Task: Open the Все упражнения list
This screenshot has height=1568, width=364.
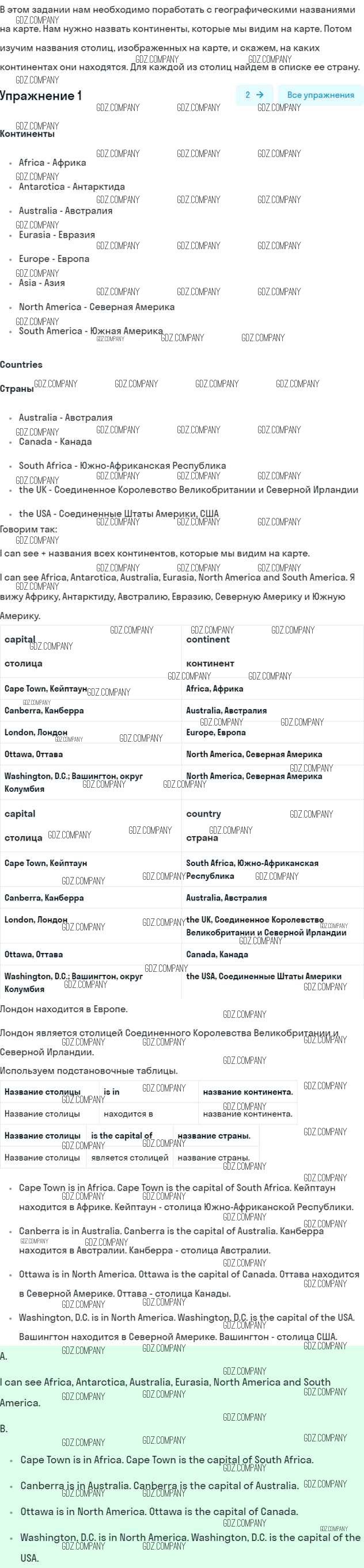Action: point(320,95)
